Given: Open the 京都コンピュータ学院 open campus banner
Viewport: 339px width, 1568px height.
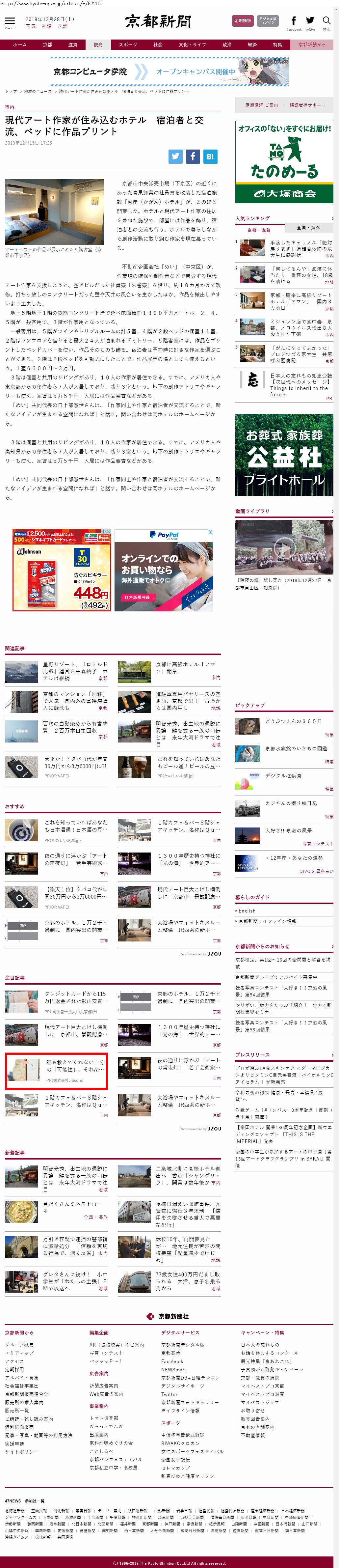Looking at the screenshot, I should click(x=169, y=71).
